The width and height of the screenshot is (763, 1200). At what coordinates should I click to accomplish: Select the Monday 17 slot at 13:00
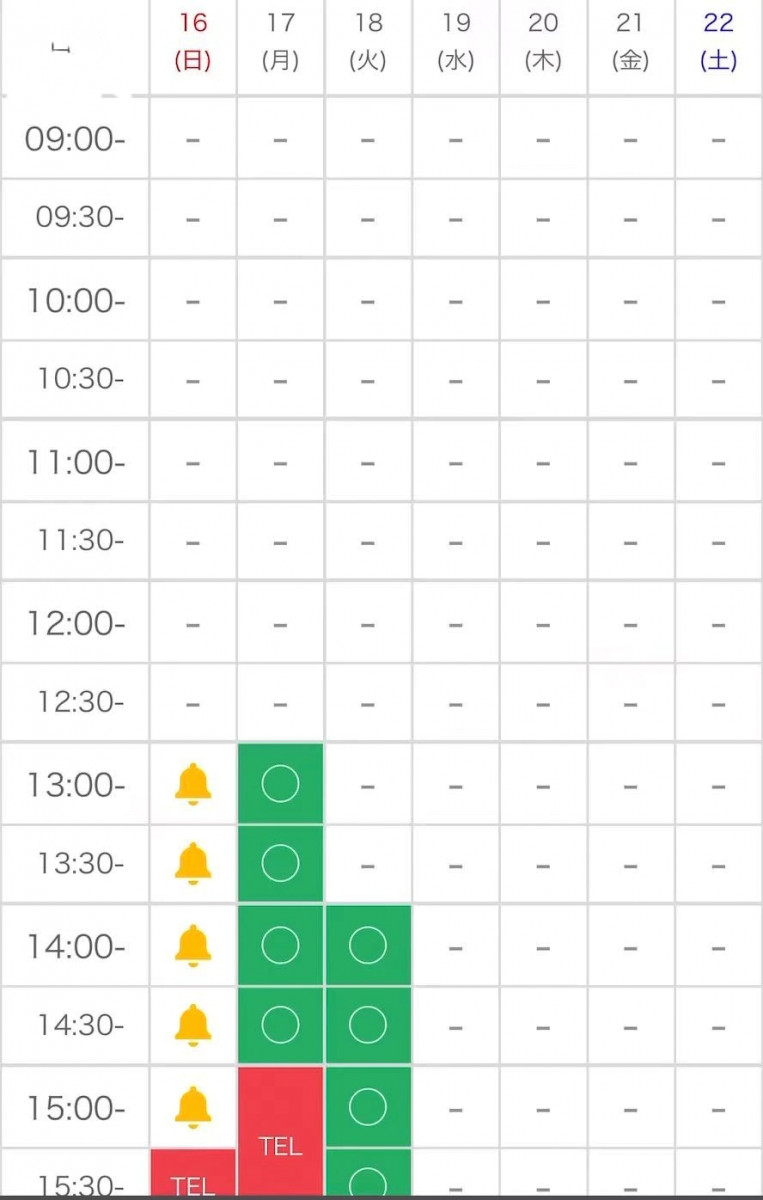click(280, 785)
